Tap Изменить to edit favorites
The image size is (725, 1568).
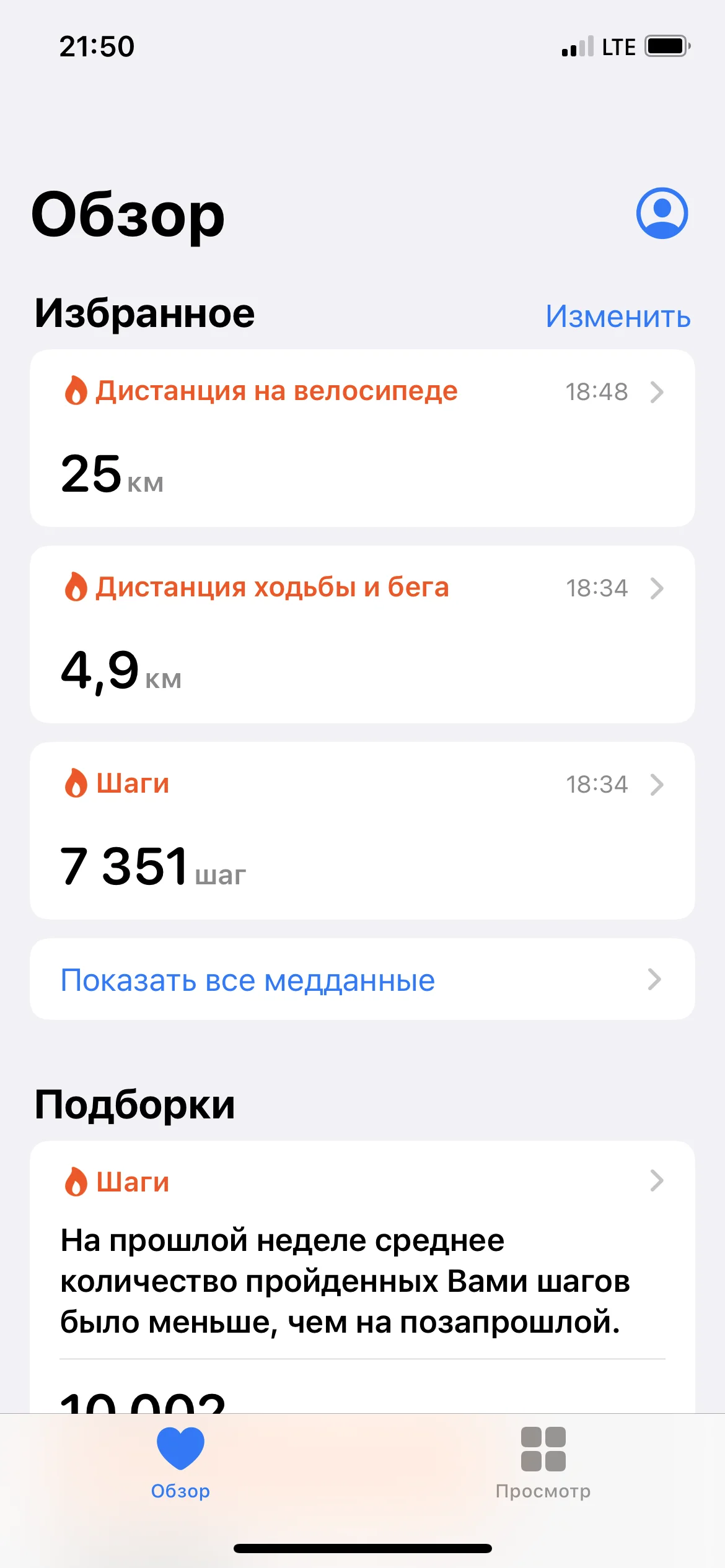point(618,316)
